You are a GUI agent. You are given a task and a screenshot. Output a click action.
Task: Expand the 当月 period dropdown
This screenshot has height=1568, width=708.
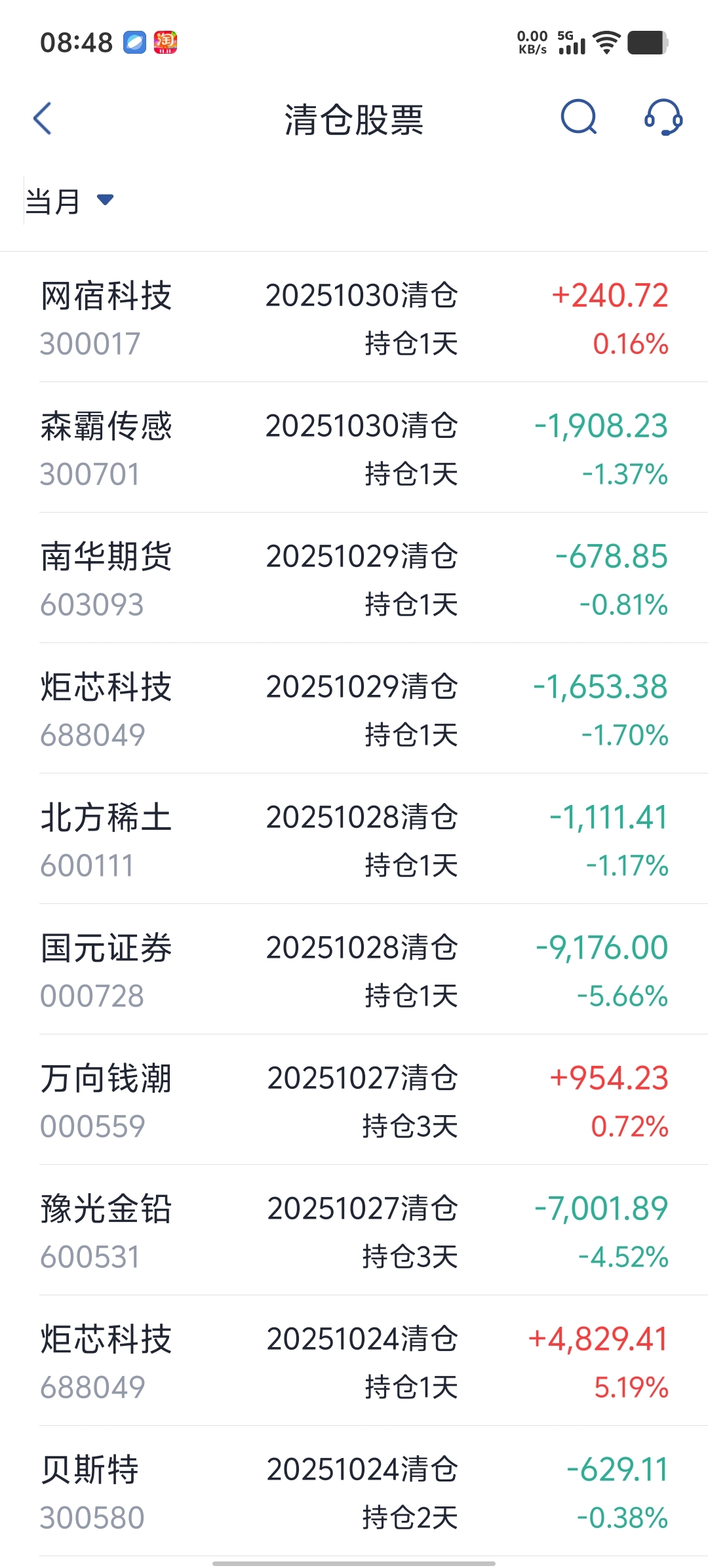69,201
